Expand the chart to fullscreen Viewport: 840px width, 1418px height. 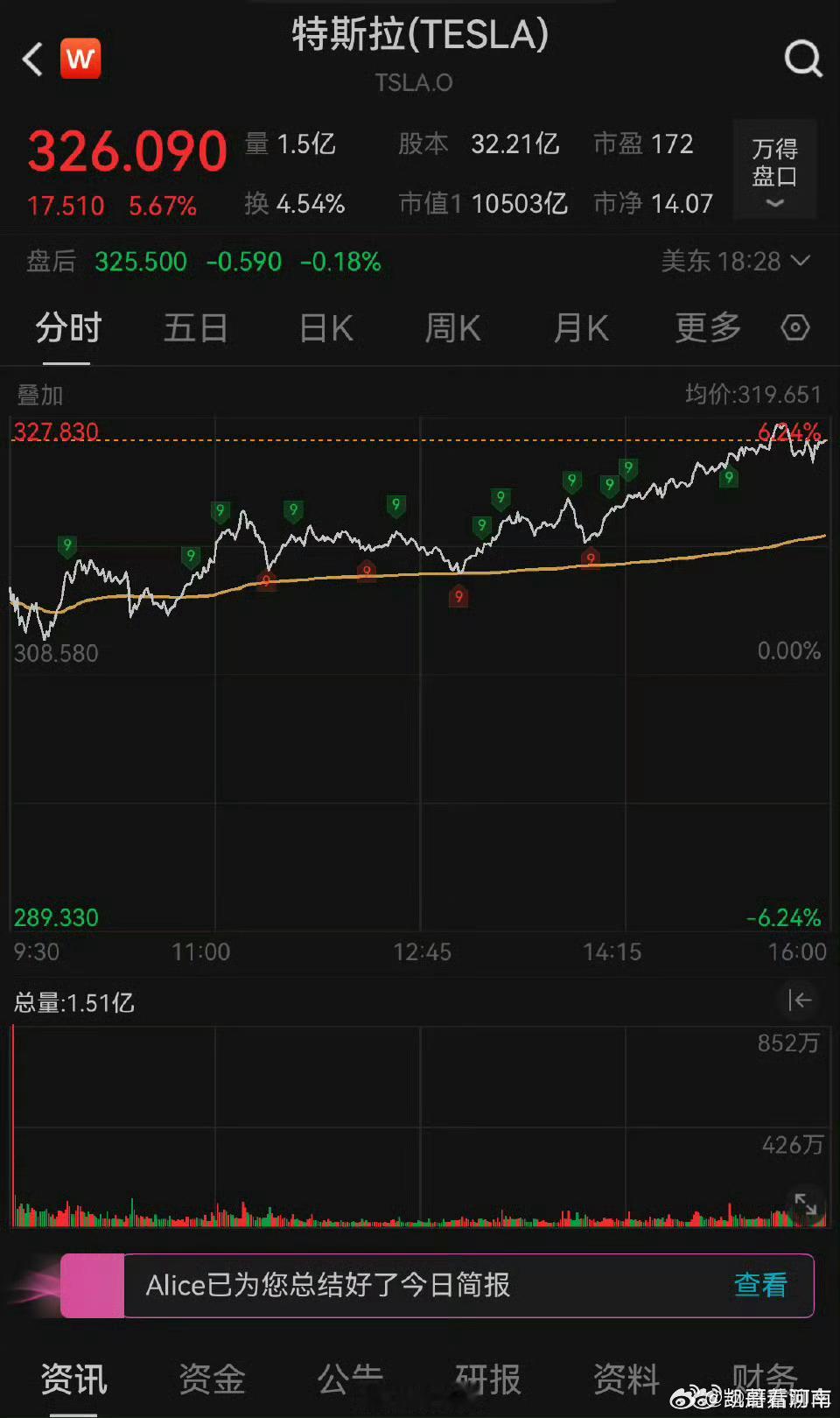click(x=805, y=1204)
